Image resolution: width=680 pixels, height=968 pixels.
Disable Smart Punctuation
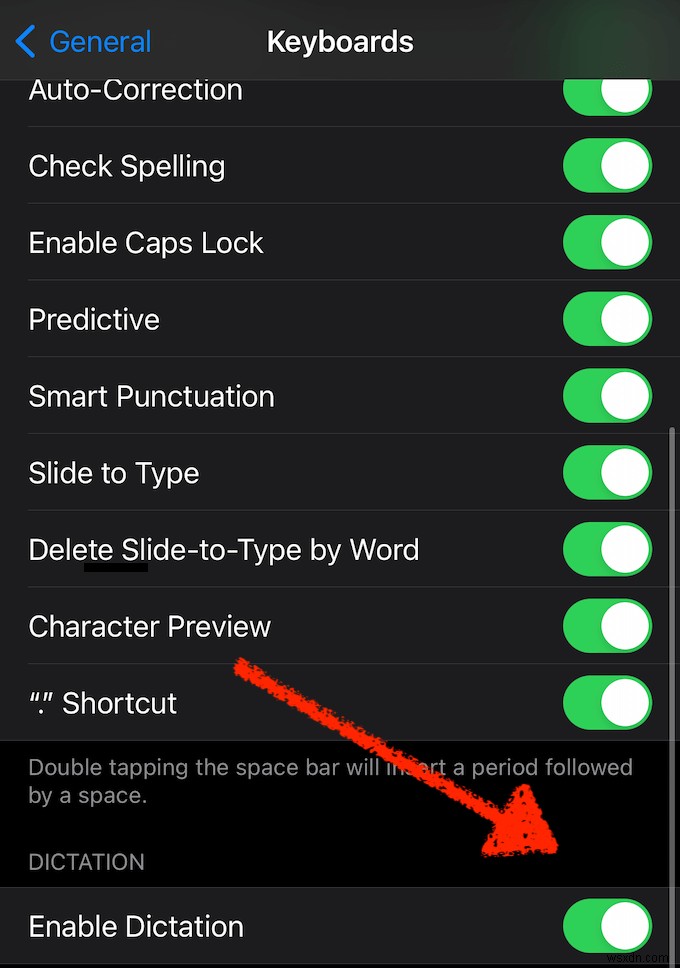(x=607, y=396)
